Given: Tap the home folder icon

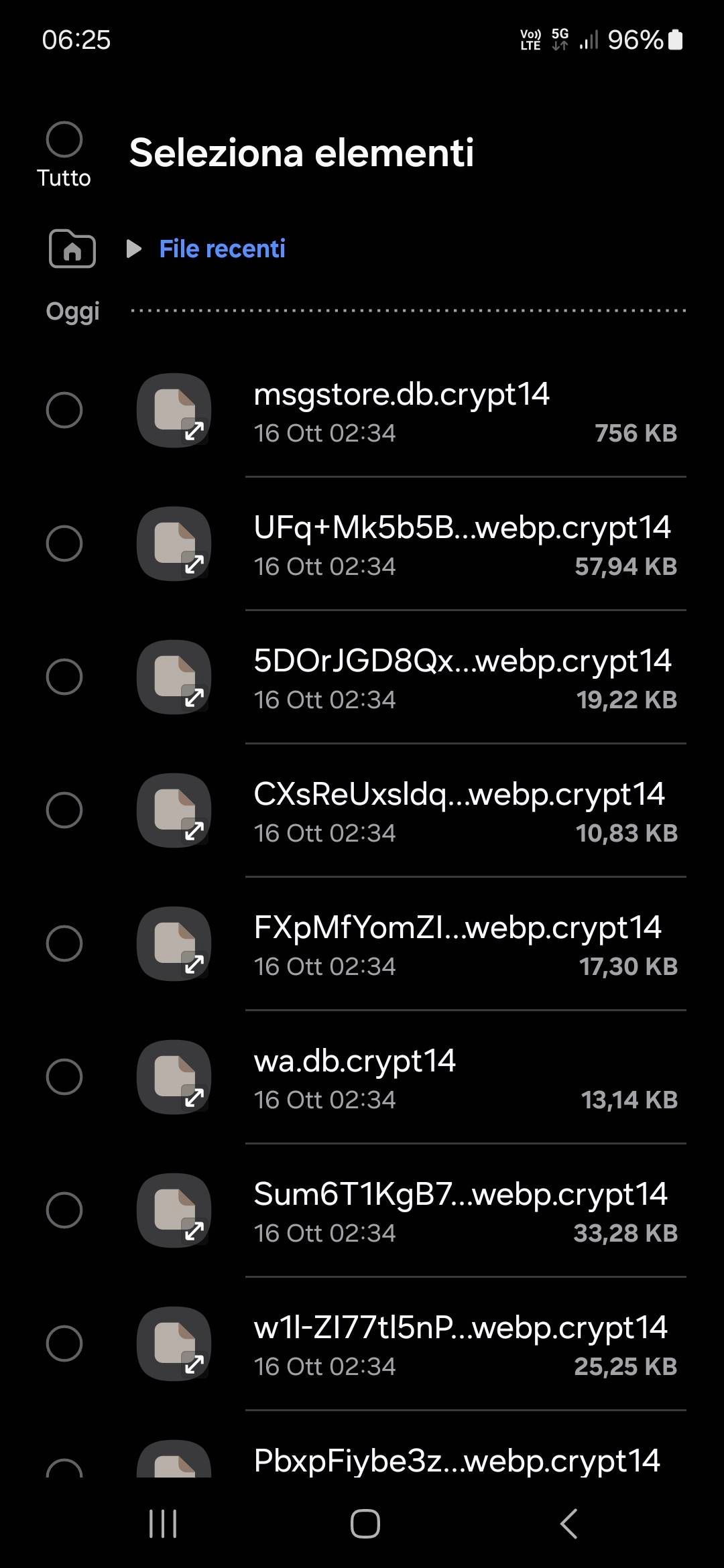Looking at the screenshot, I should click(72, 249).
